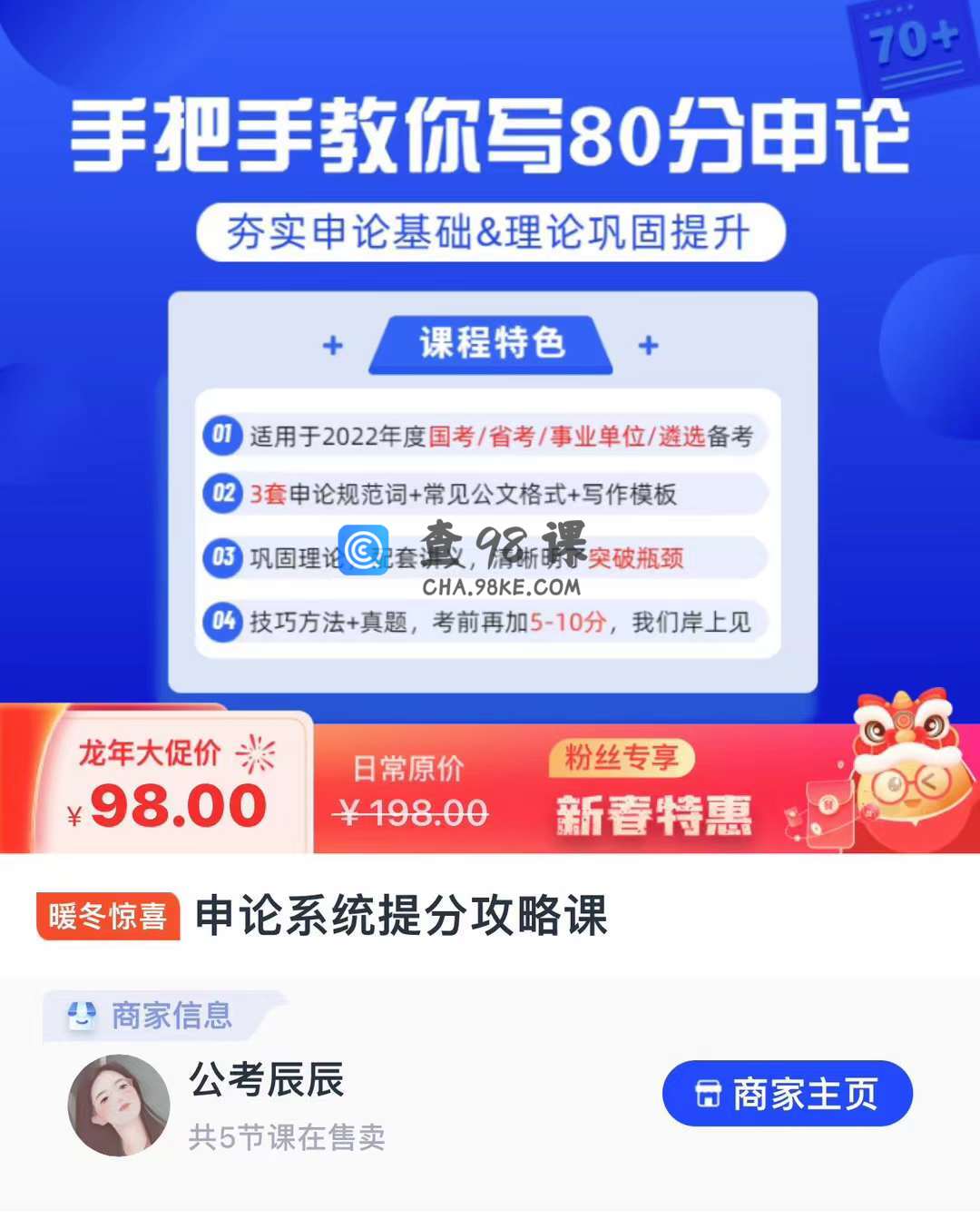View the course banner image
The image size is (980, 1229).
point(490,363)
